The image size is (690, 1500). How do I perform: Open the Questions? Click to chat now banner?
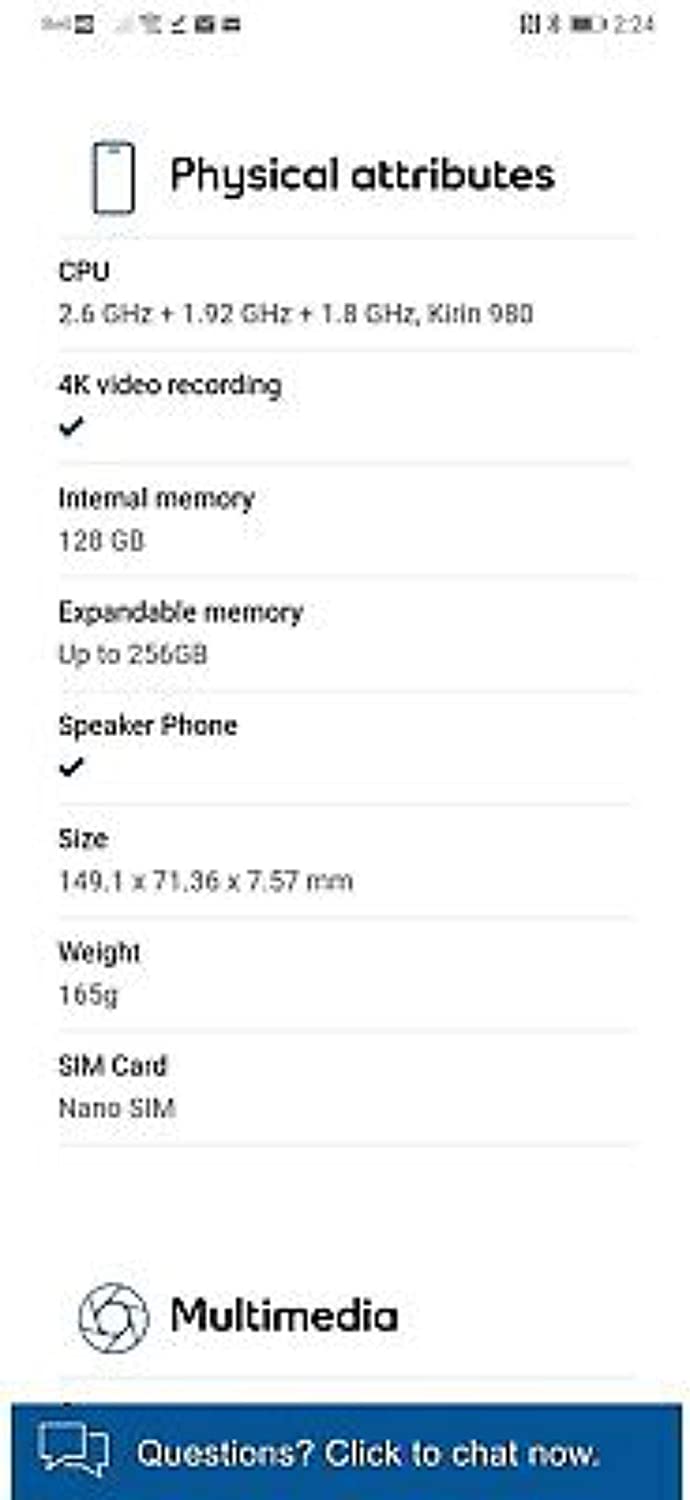pyautogui.click(x=345, y=1451)
